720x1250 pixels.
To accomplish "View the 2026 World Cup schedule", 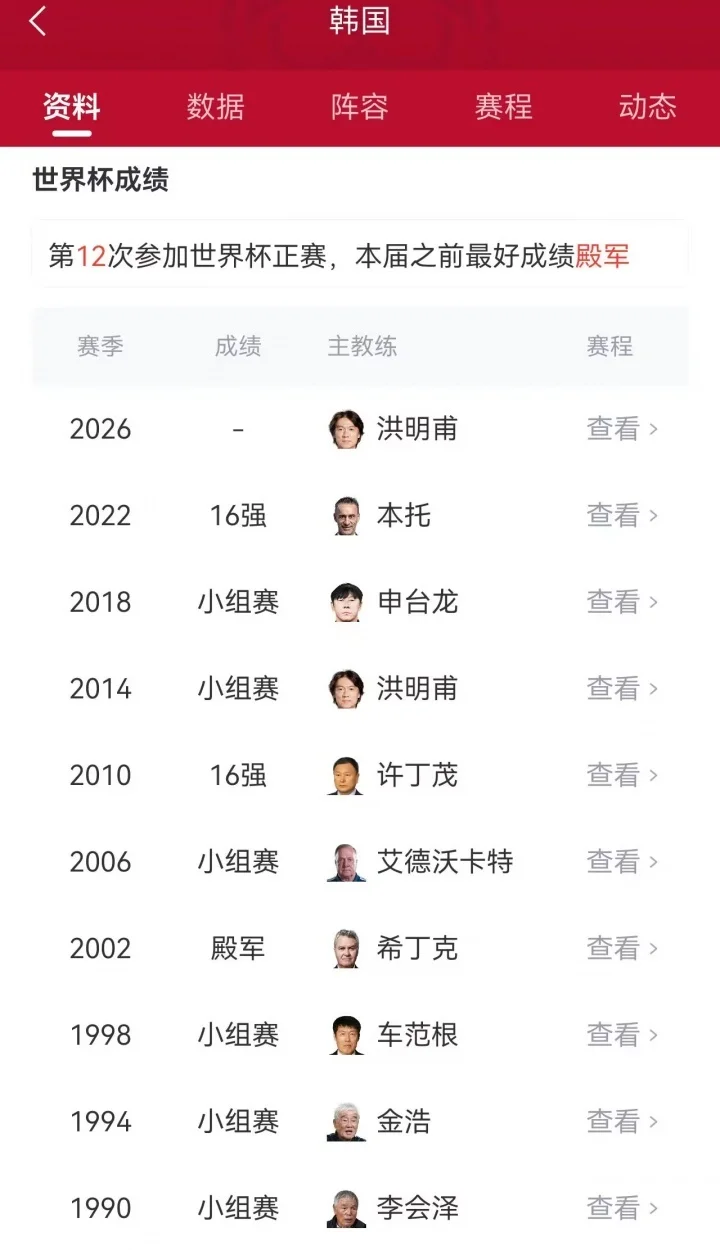I will [622, 429].
